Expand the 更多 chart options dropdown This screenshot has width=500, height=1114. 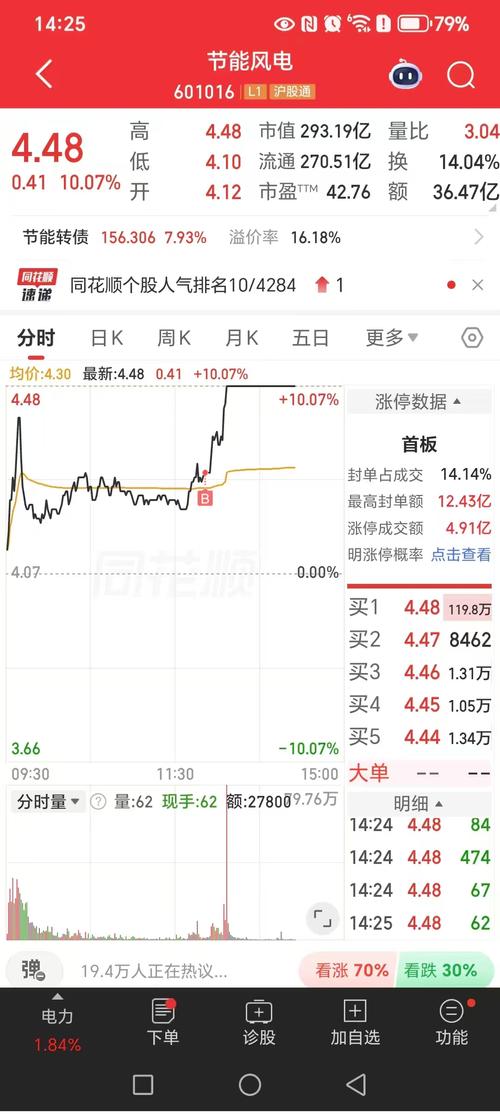[x=391, y=337]
